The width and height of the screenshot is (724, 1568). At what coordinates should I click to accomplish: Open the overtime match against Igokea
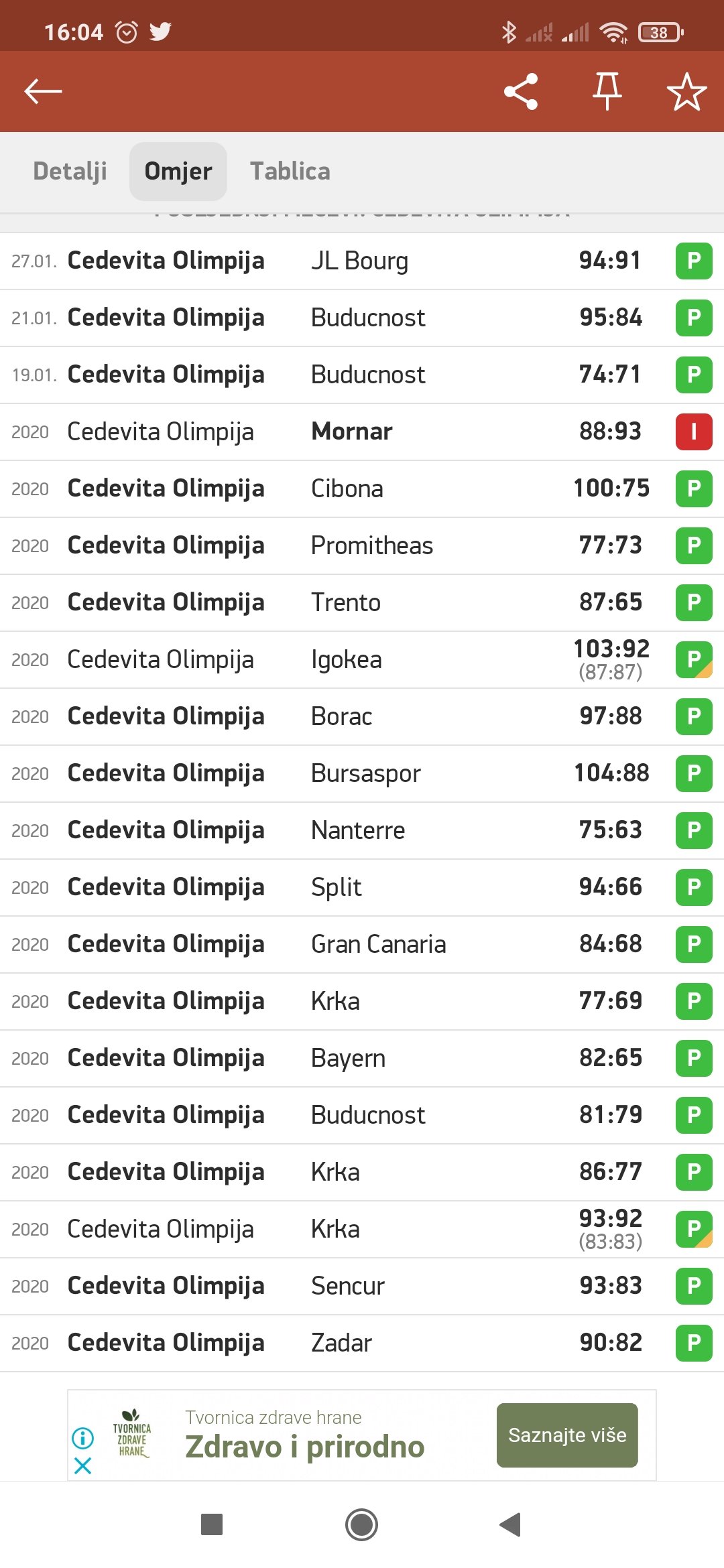[x=362, y=660]
